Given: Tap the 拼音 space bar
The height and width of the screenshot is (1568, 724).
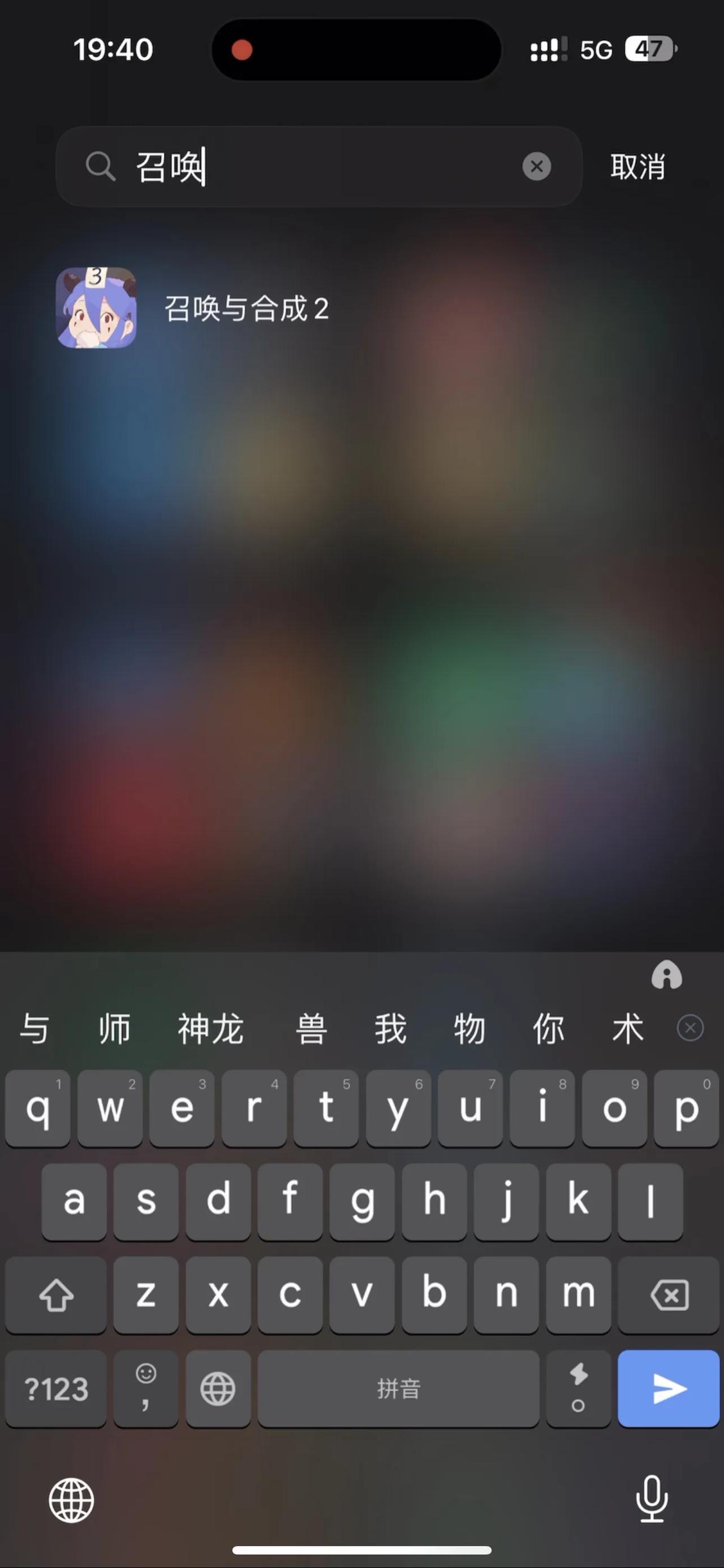Looking at the screenshot, I should (x=398, y=1388).
